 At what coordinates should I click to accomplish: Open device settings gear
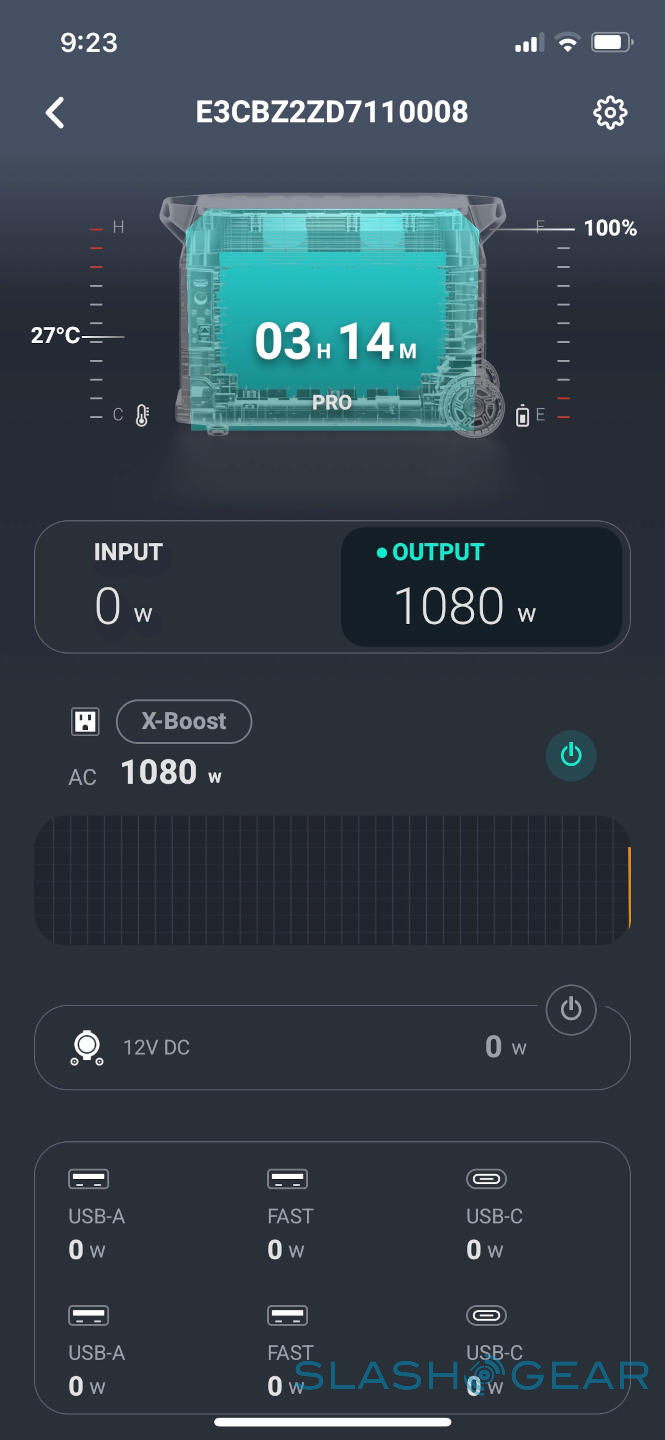(610, 113)
